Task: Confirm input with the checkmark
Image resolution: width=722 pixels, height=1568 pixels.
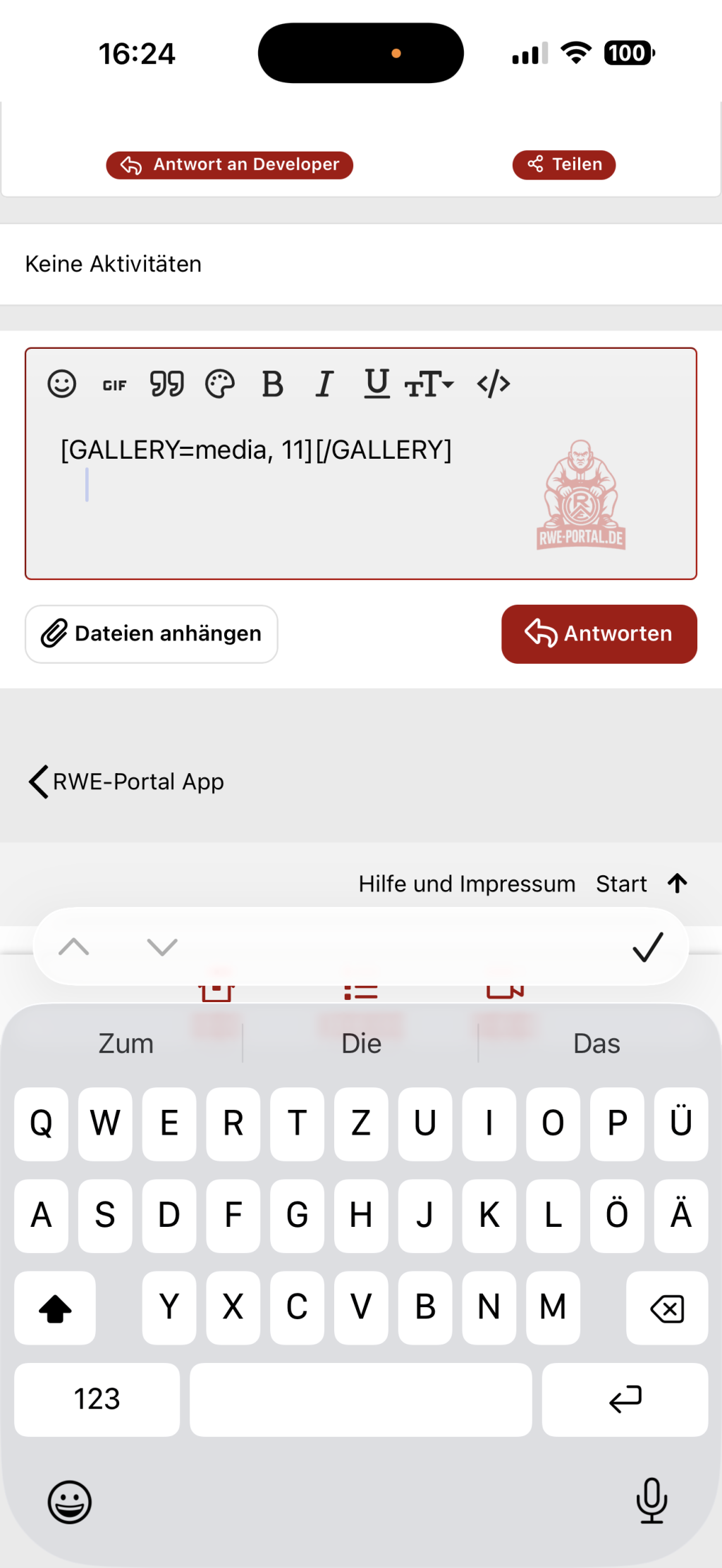Action: (648, 946)
